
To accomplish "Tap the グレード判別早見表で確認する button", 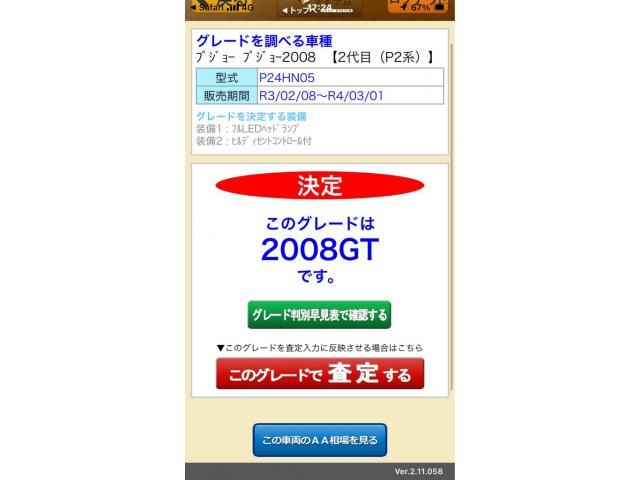I will point(319,315).
